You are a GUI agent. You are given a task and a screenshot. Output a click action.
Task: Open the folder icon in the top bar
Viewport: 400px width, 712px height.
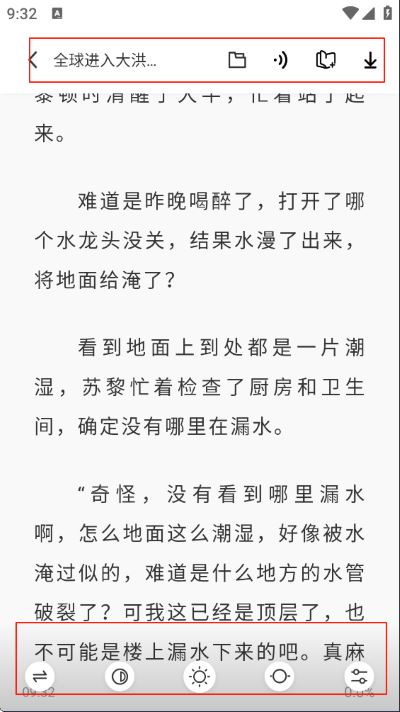(237, 60)
